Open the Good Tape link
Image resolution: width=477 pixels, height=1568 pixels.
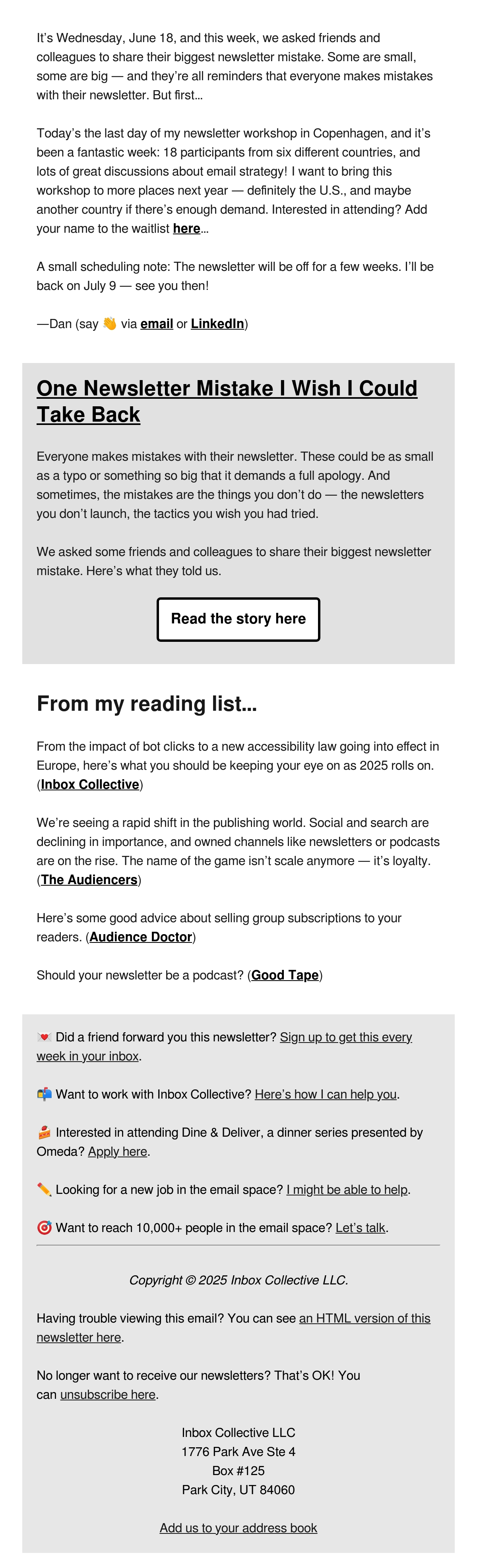point(285,976)
